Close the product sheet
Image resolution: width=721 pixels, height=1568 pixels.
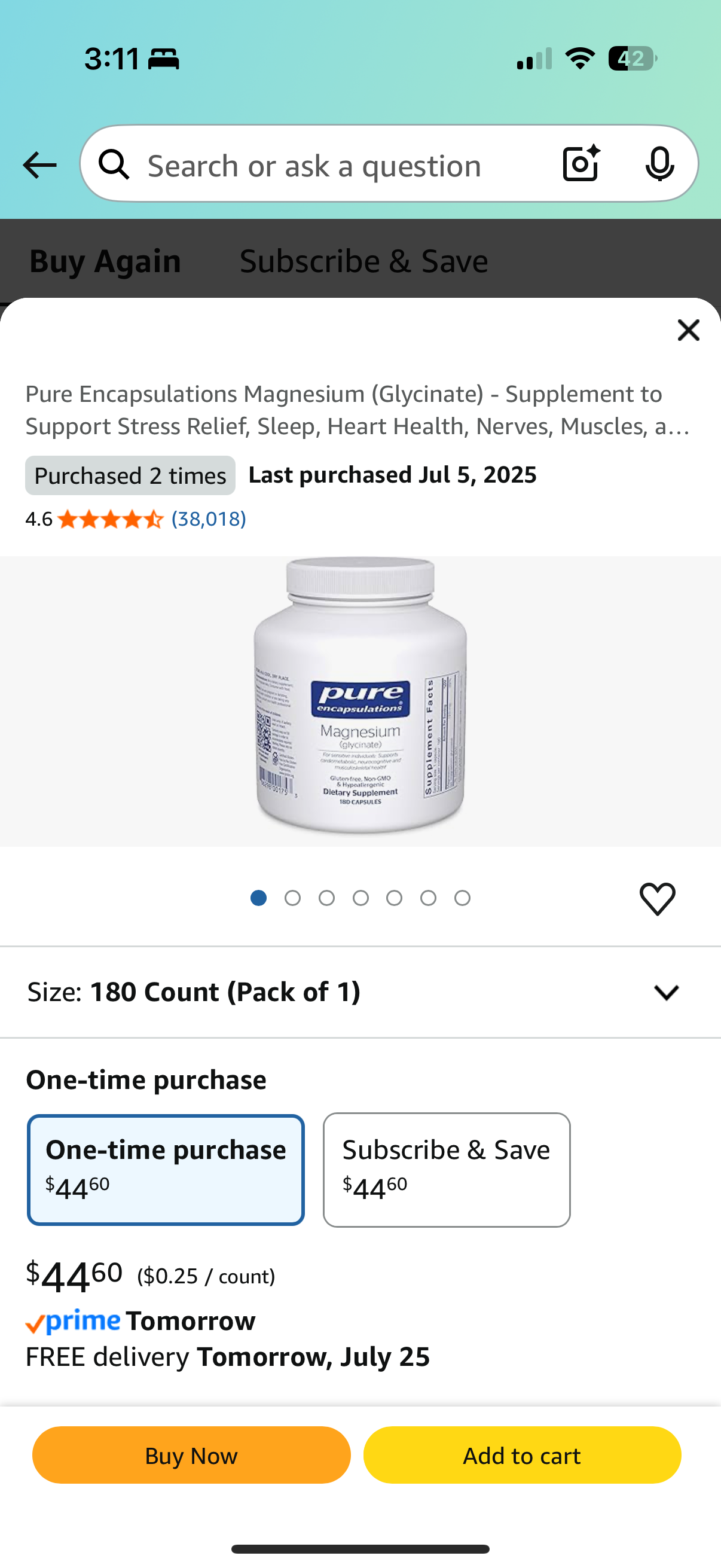(x=688, y=331)
